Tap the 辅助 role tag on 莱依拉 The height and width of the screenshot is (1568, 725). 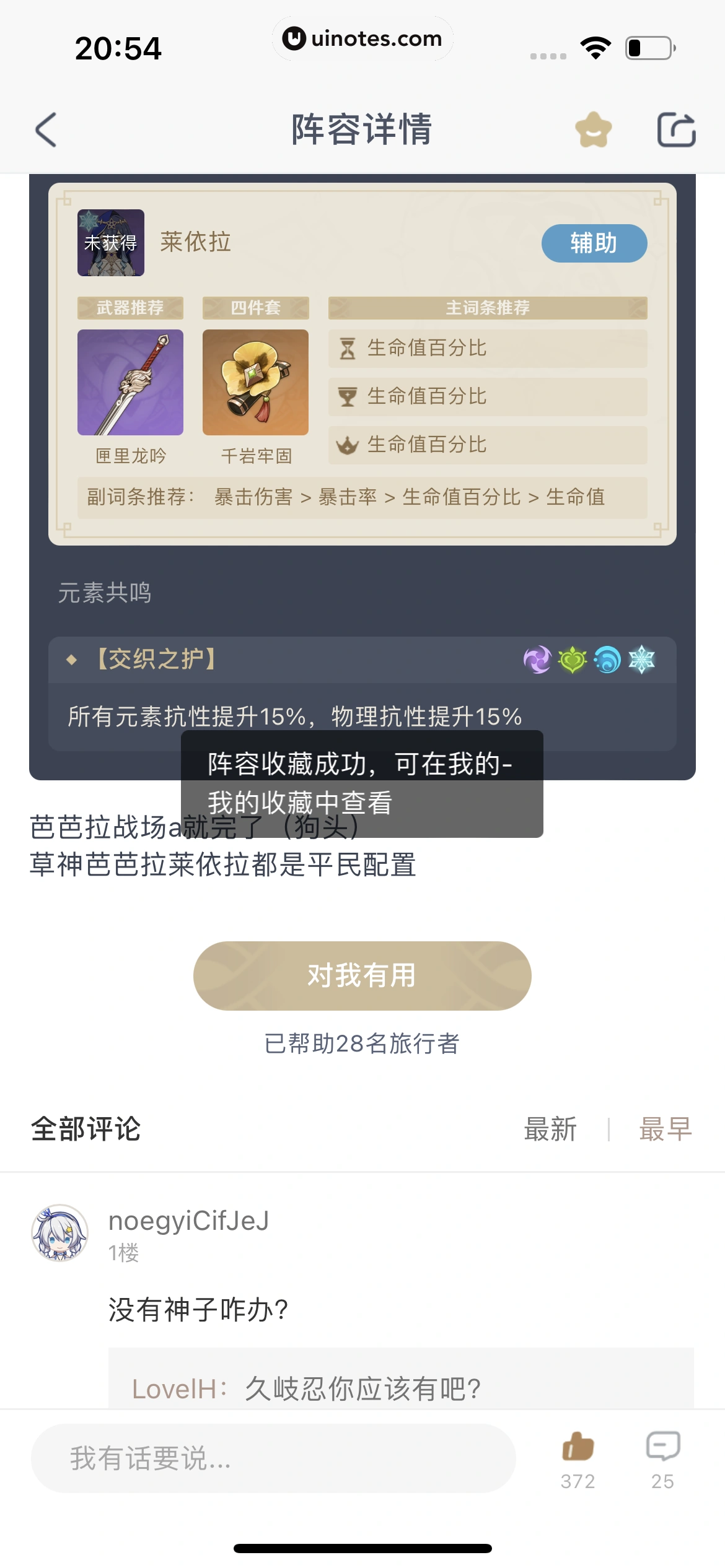(x=593, y=243)
